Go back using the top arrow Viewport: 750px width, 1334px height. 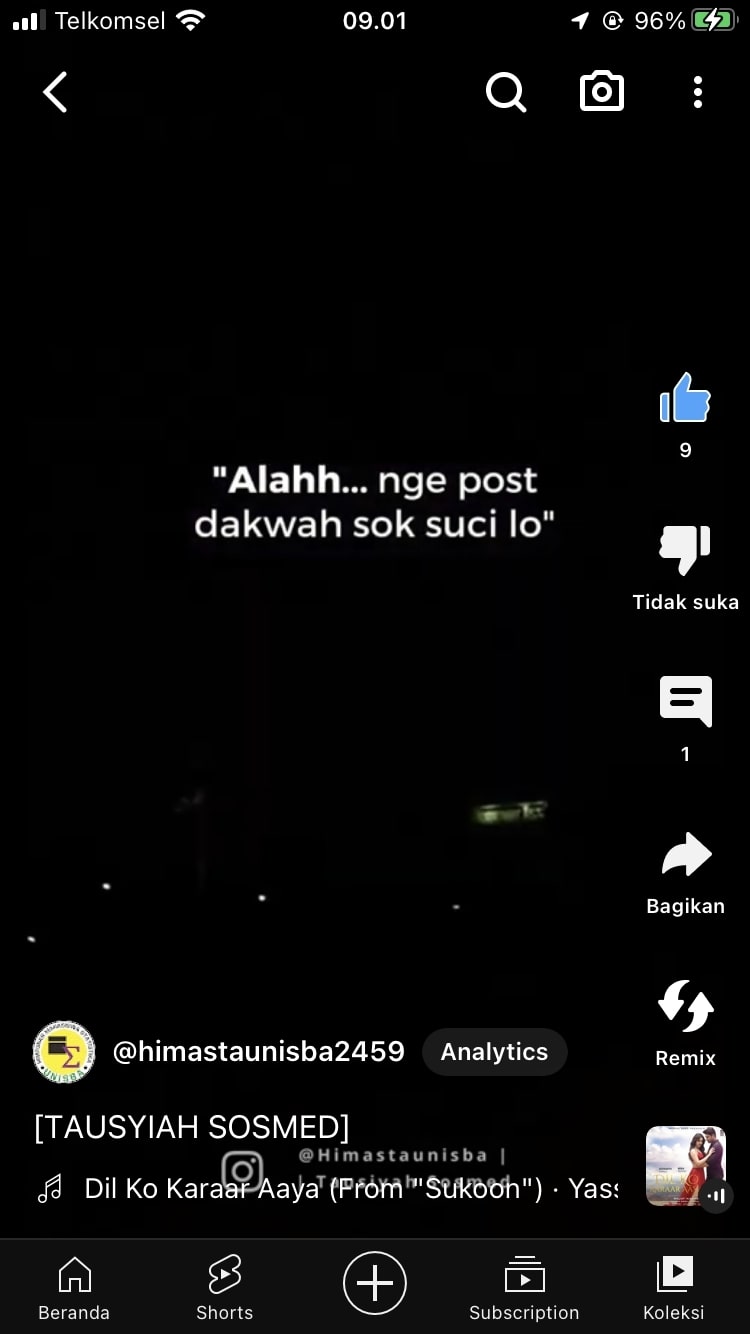pyautogui.click(x=55, y=92)
